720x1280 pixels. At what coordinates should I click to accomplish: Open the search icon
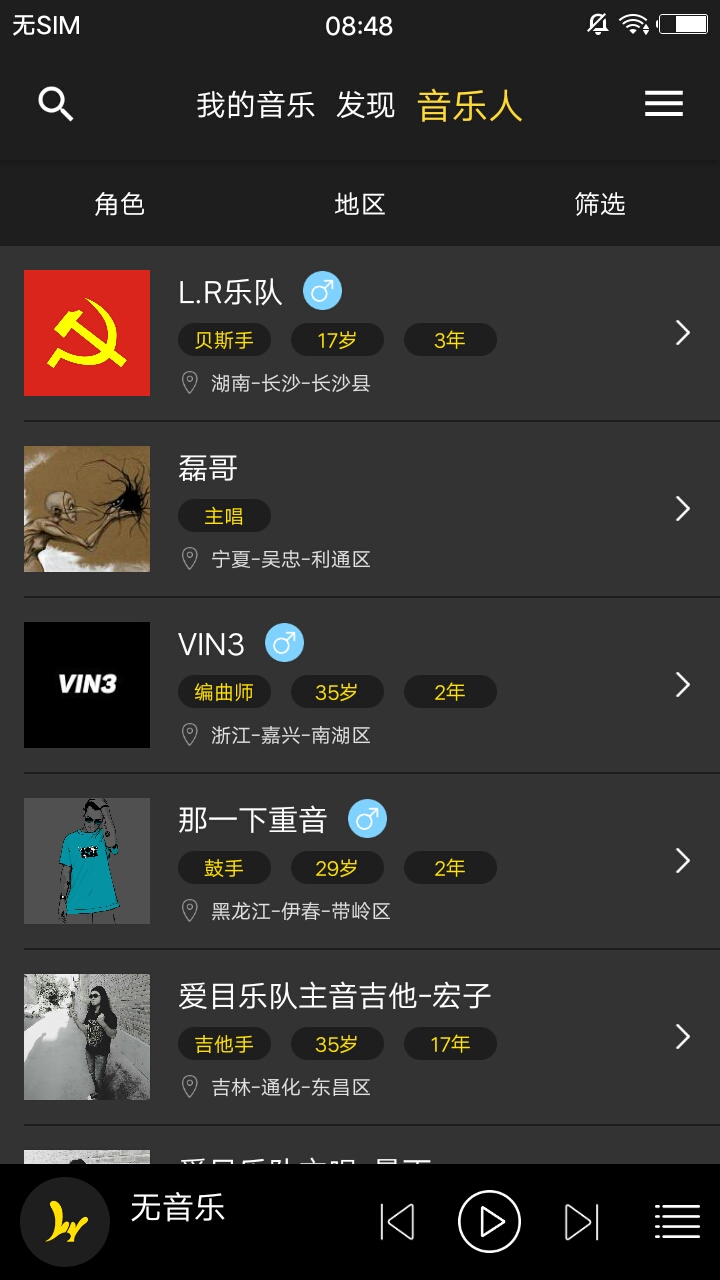click(x=56, y=104)
